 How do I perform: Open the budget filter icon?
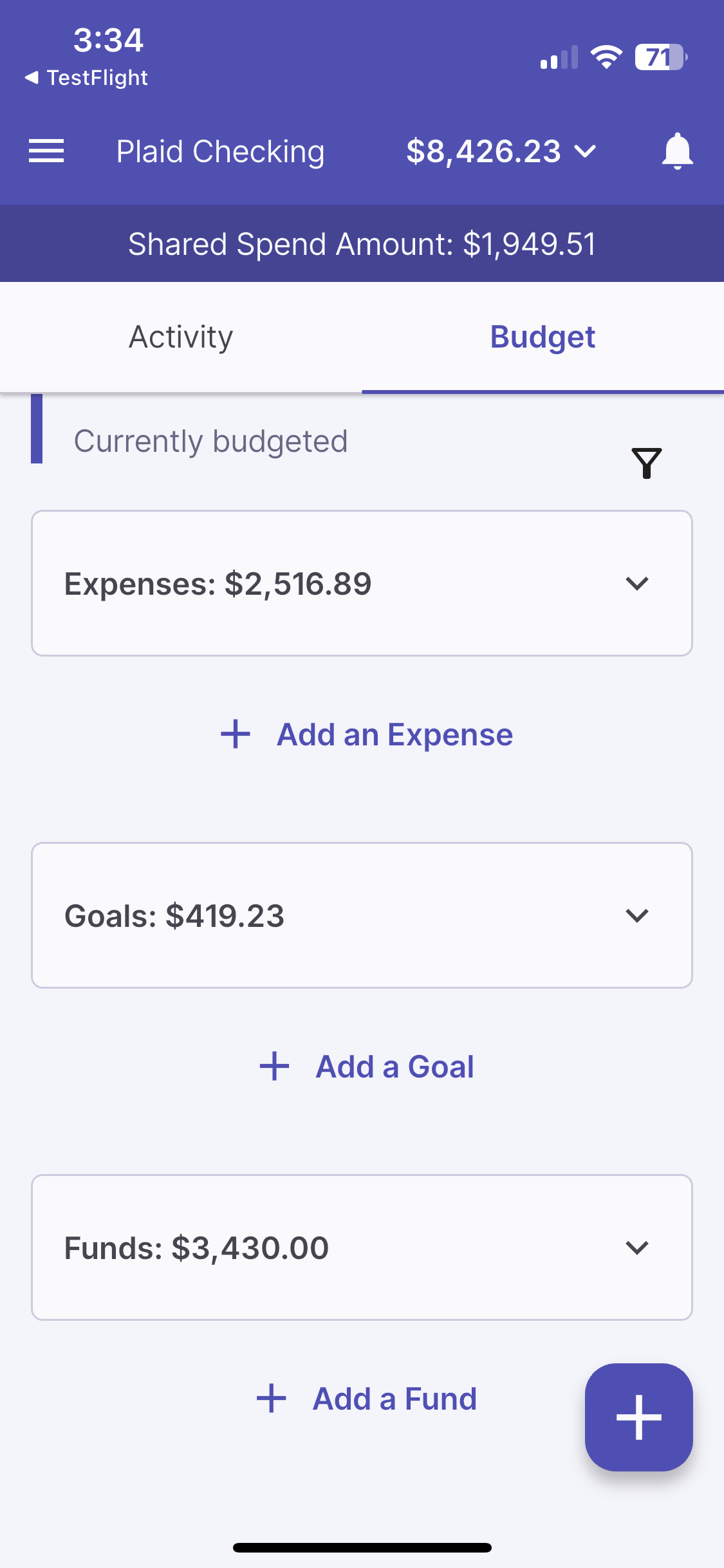tap(647, 463)
